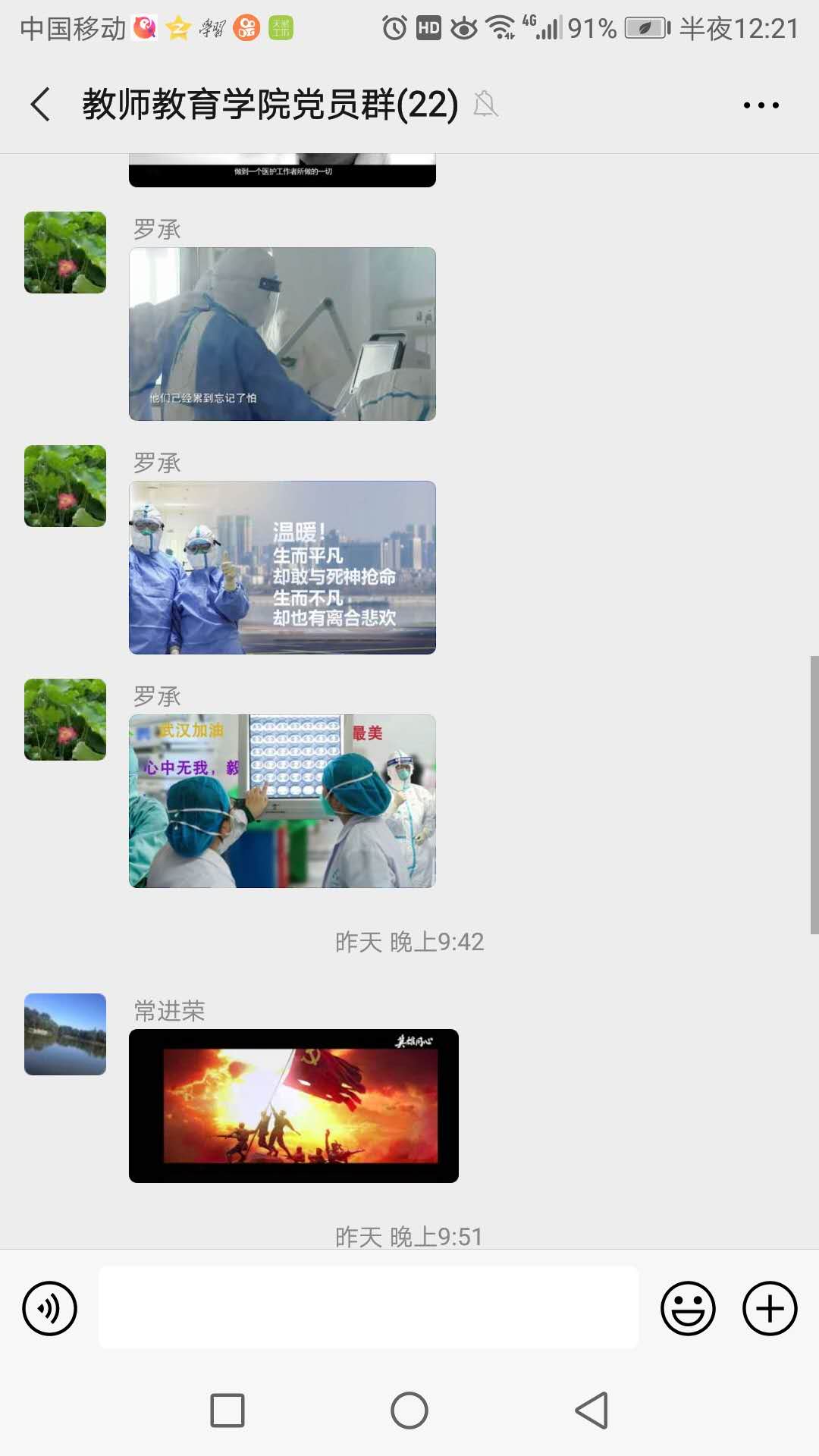Open image with text 温暖！生而平凡
Image resolution: width=819 pixels, height=1456 pixels.
click(282, 568)
